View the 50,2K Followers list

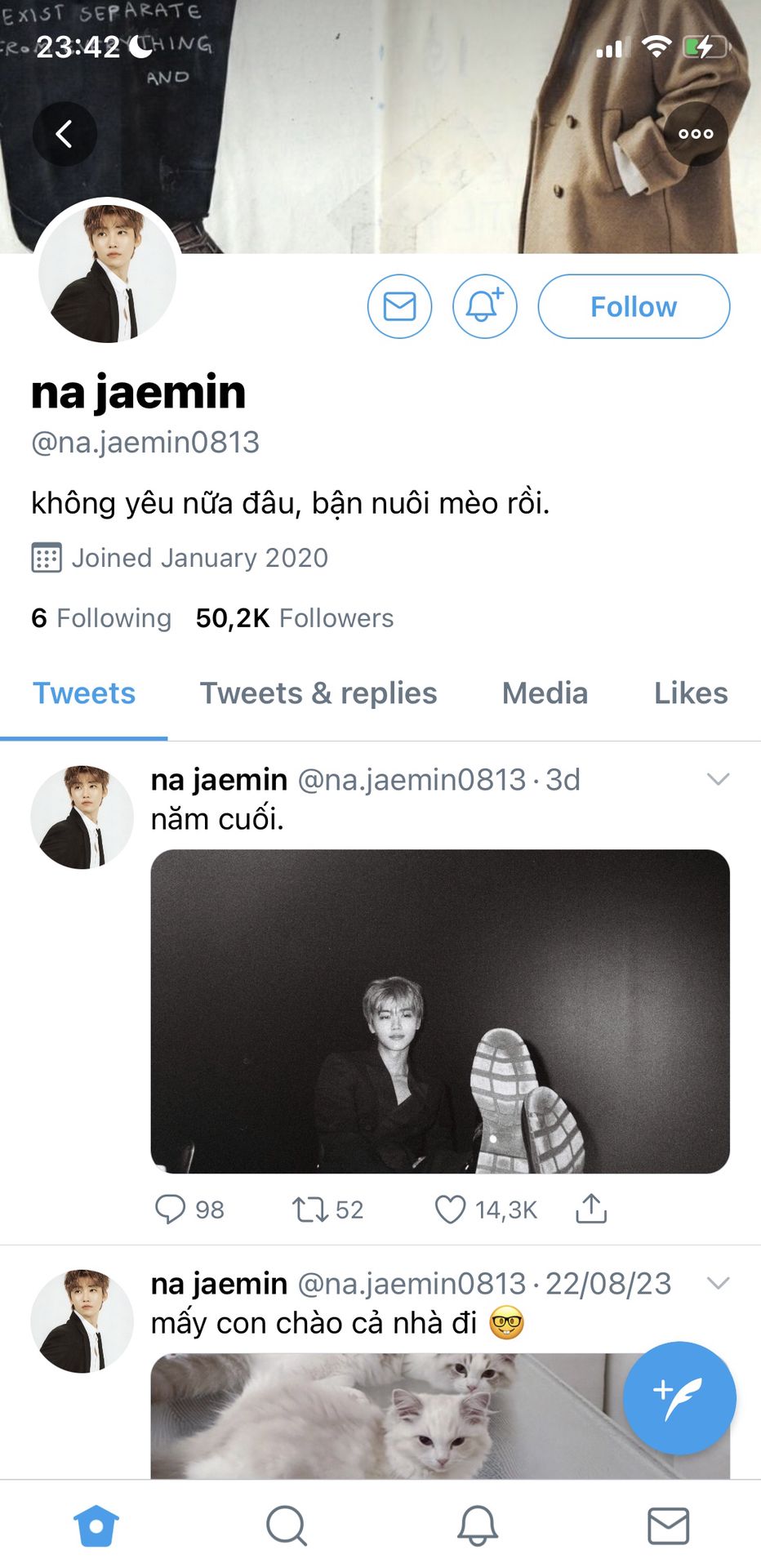(295, 618)
